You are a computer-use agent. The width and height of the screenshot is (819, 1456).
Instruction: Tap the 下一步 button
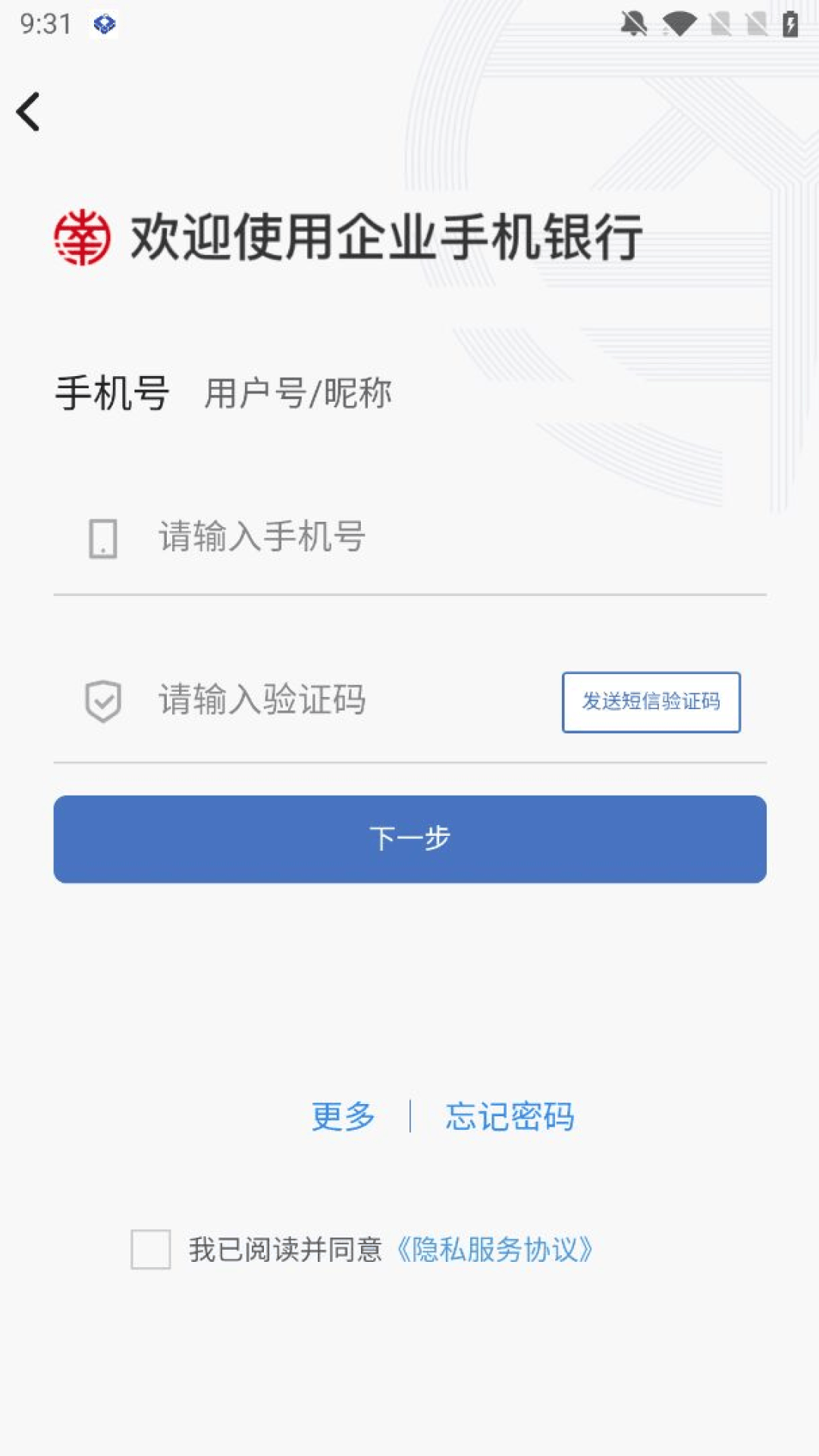pyautogui.click(x=409, y=839)
